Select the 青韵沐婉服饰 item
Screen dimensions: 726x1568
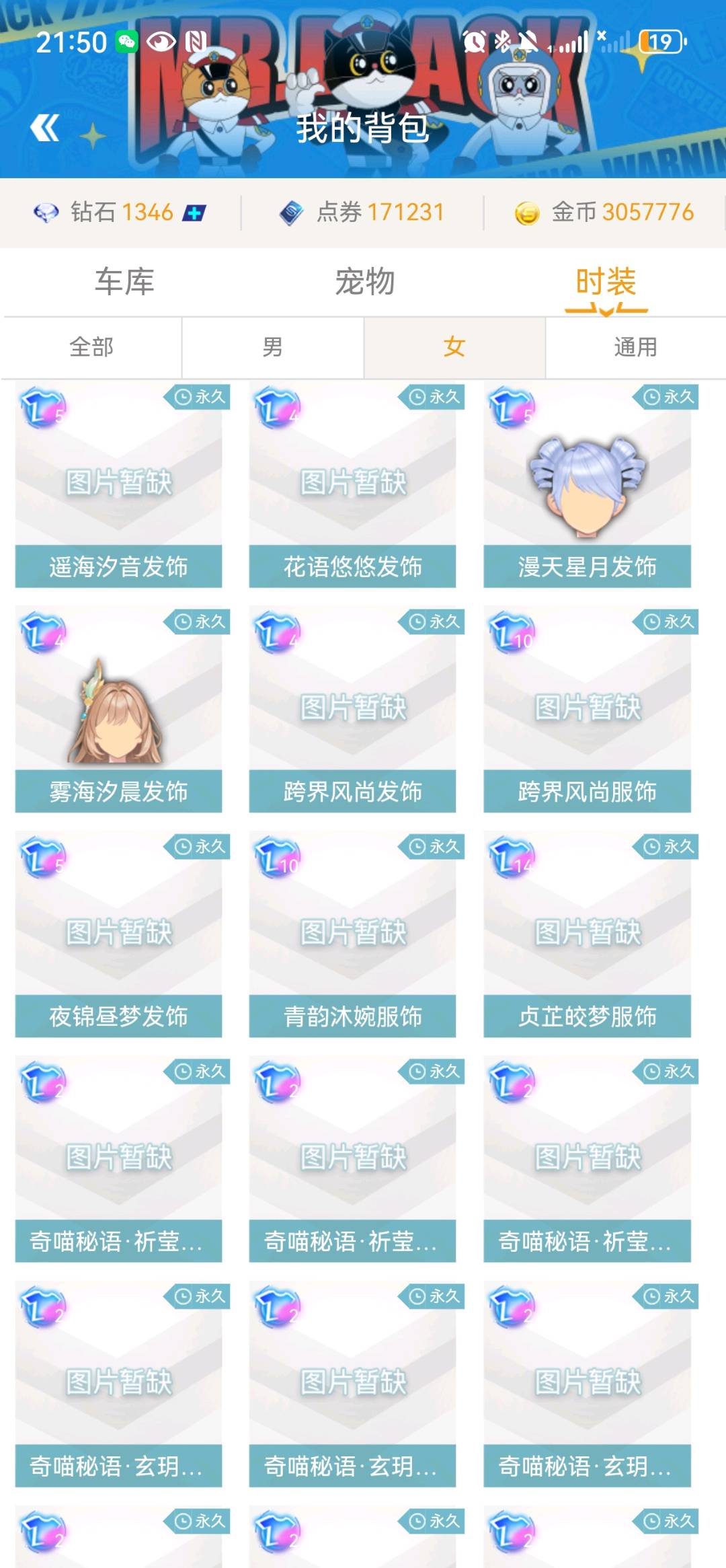pos(352,934)
